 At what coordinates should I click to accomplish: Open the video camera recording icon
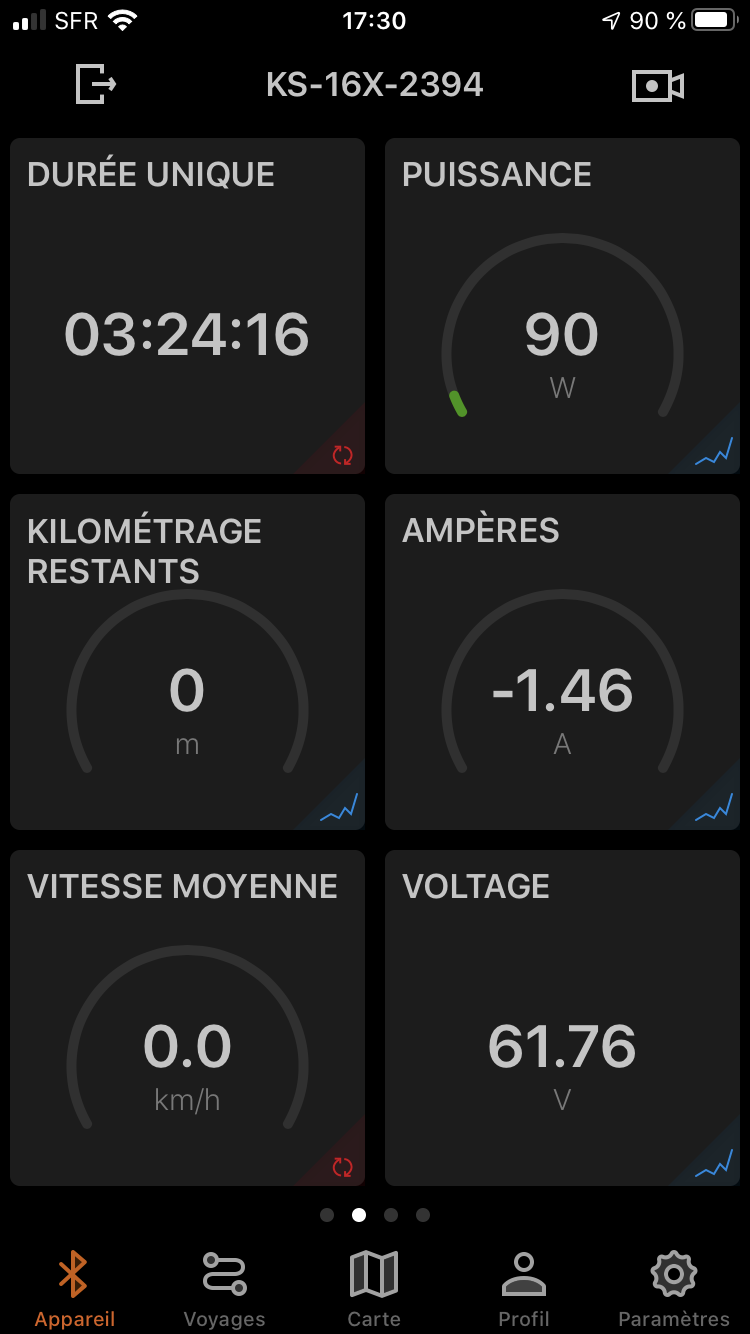658,86
